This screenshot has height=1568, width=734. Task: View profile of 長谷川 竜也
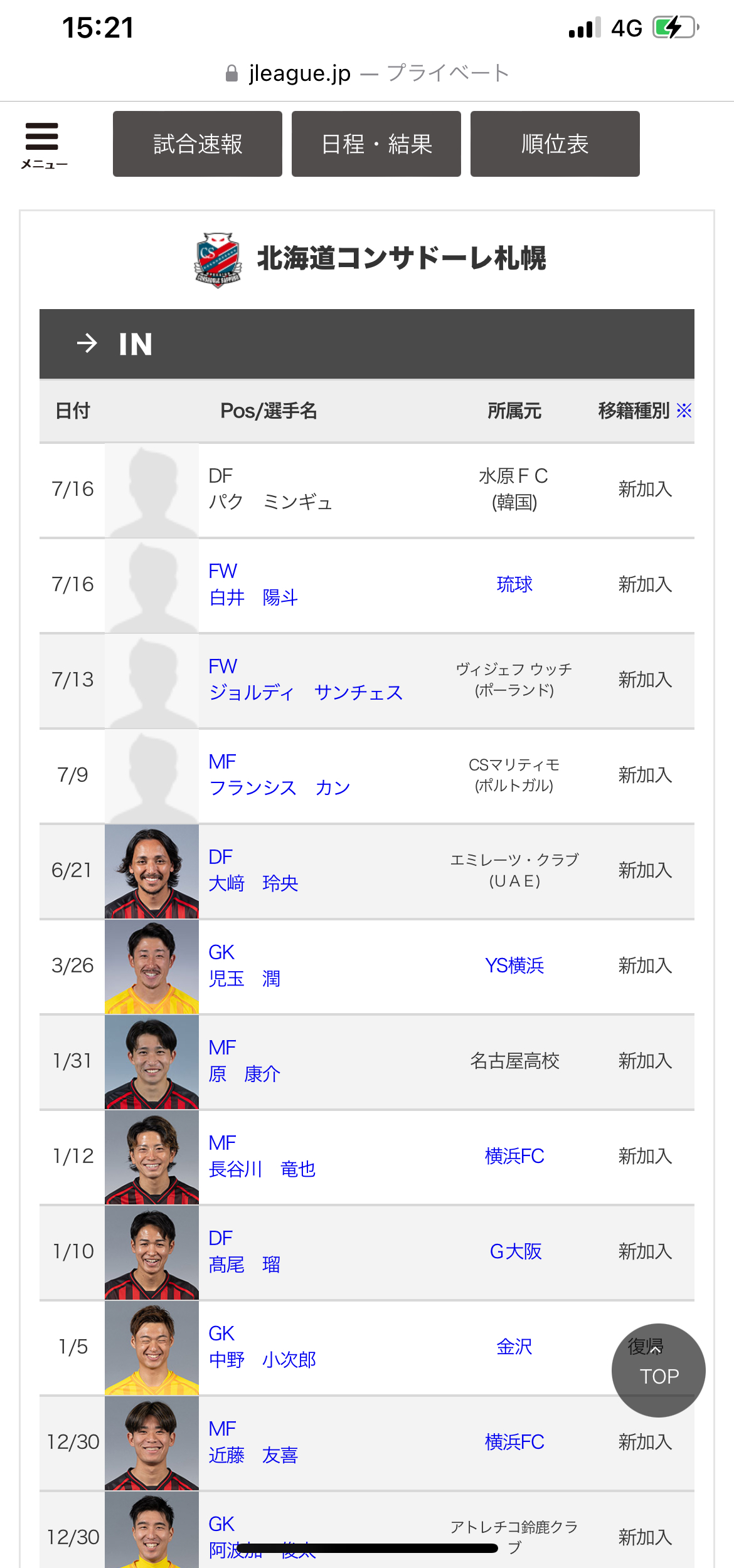click(262, 1169)
